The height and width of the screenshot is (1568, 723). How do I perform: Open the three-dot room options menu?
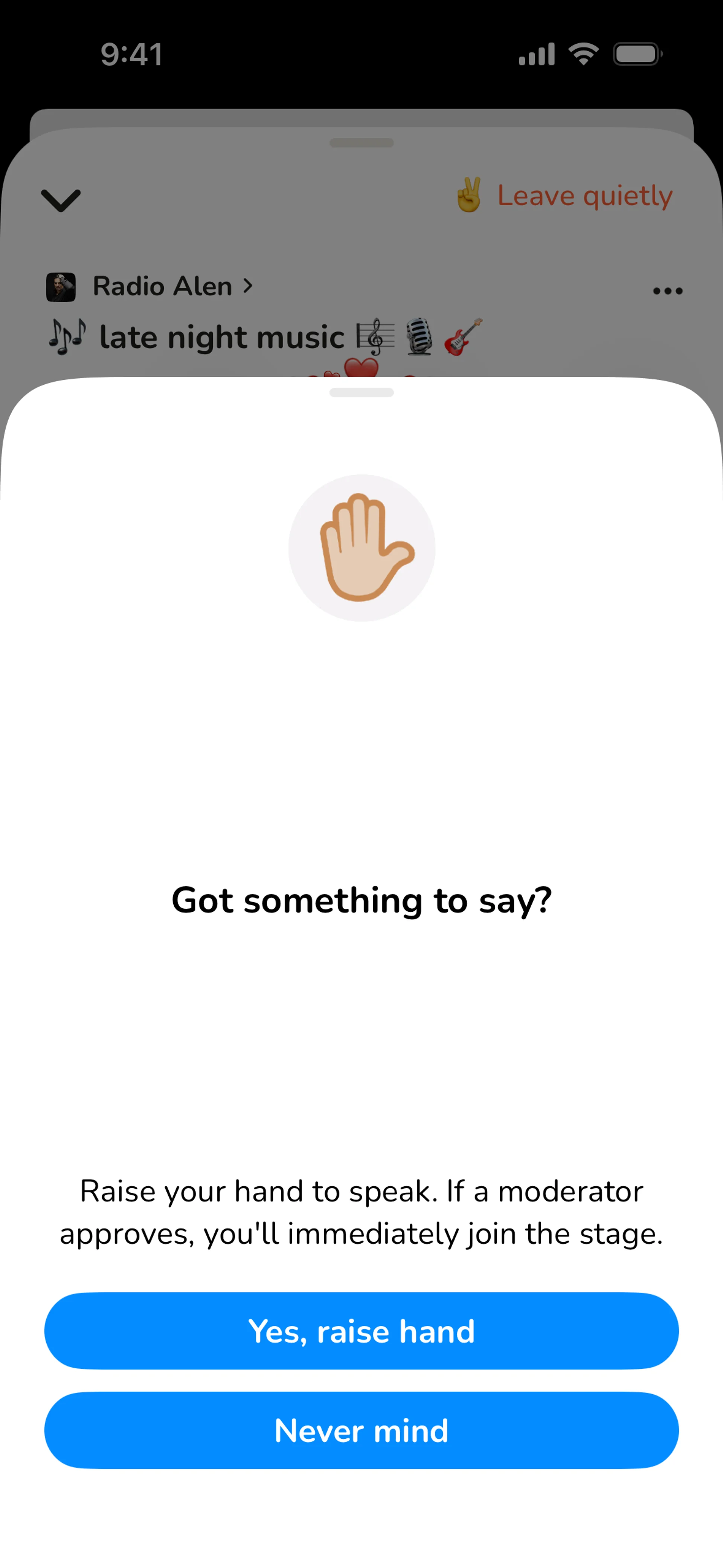(x=667, y=291)
